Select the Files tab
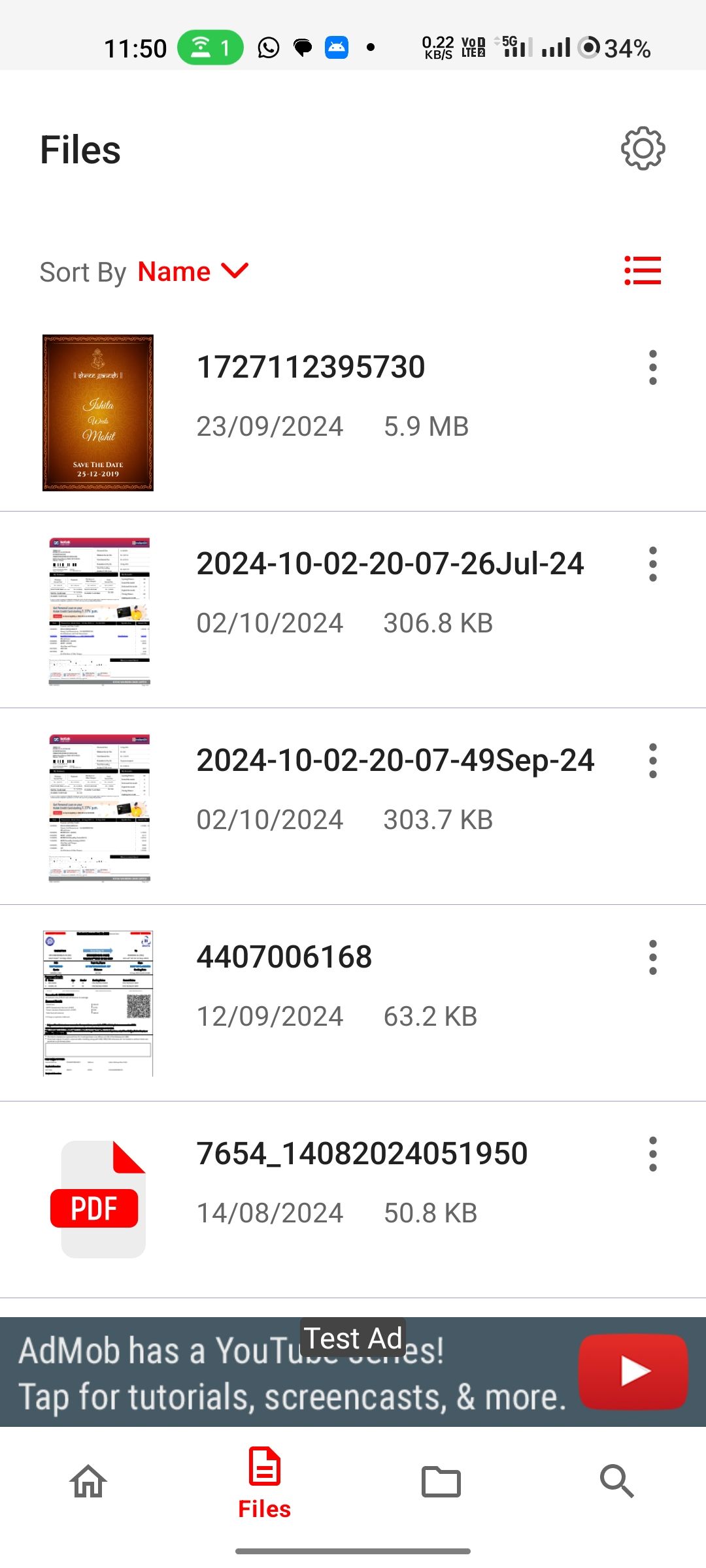The image size is (706, 1568). pyautogui.click(x=265, y=1483)
